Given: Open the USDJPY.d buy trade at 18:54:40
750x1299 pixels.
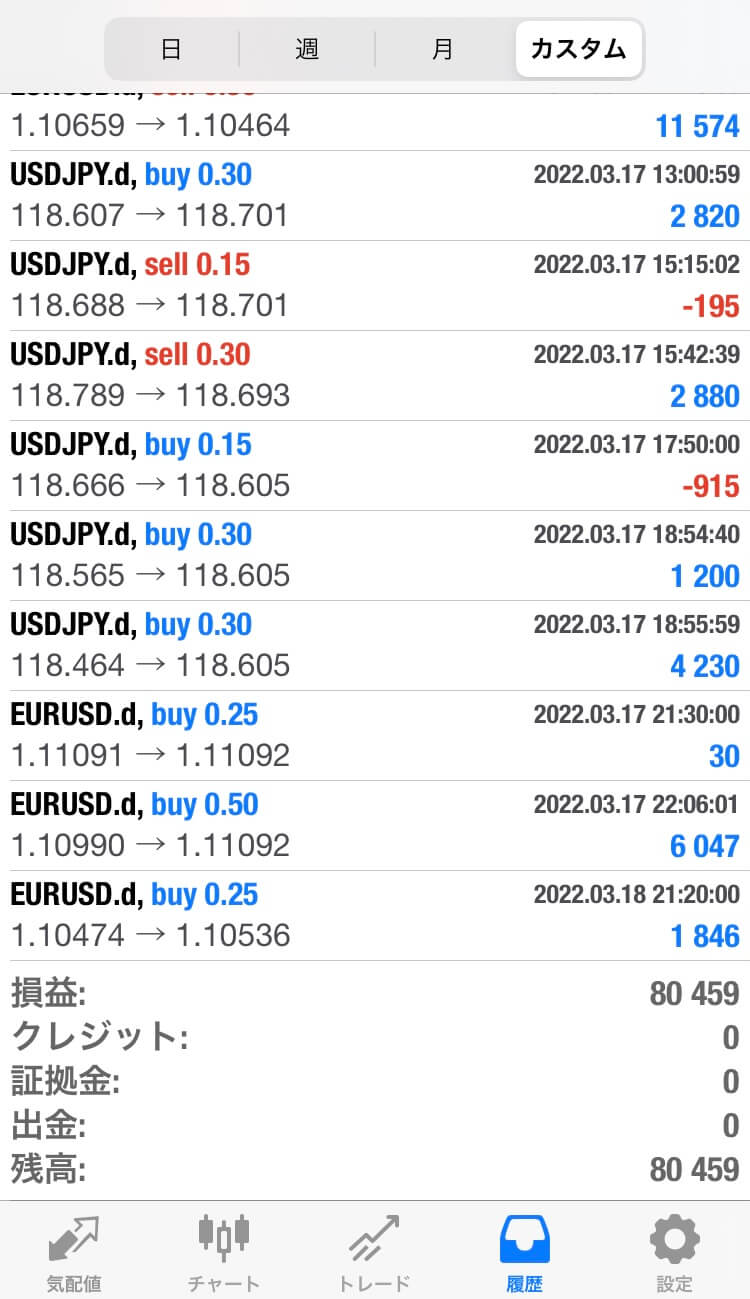Looking at the screenshot, I should tap(375, 556).
